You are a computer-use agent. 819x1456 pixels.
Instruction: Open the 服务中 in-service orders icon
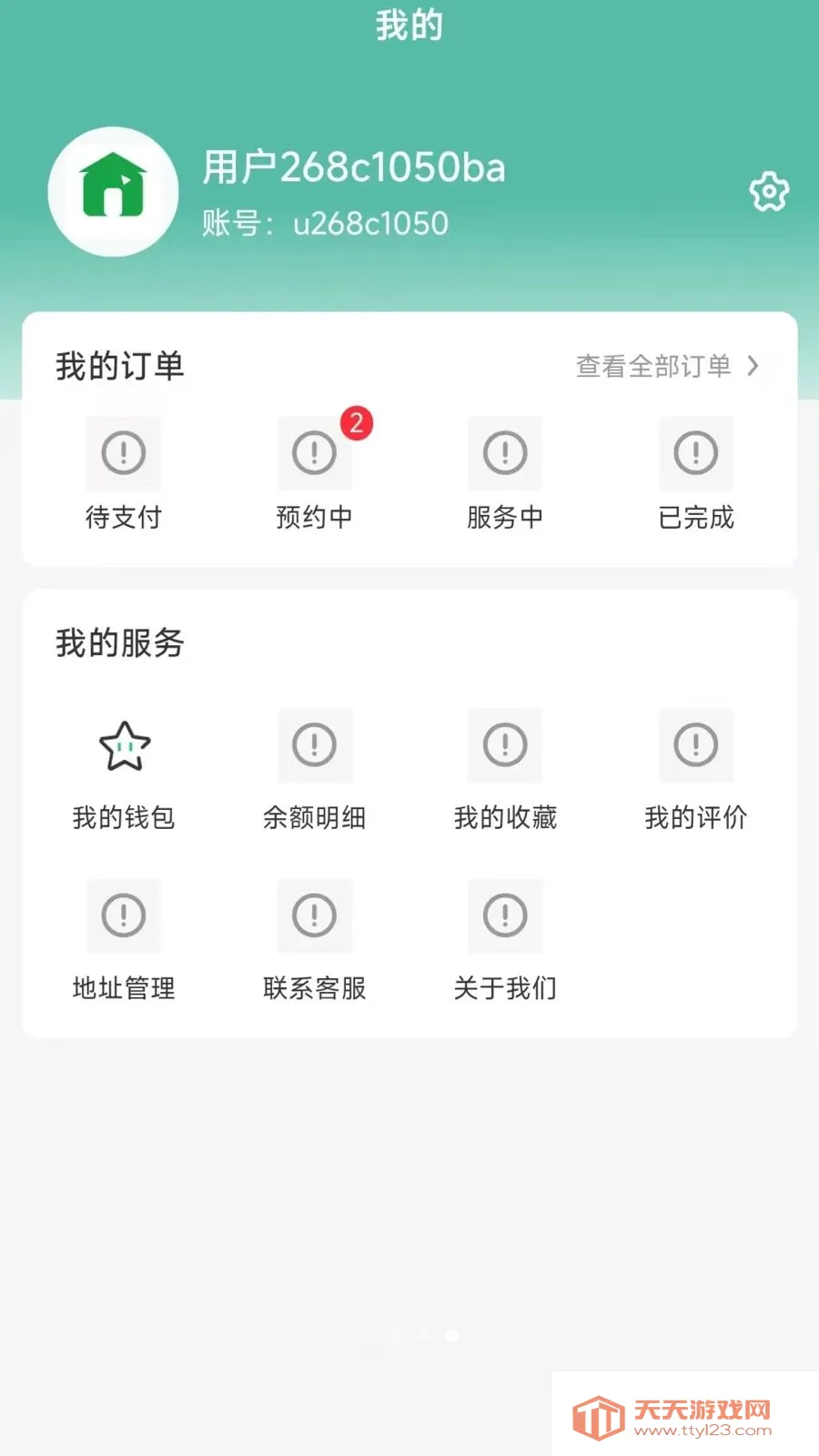505,454
